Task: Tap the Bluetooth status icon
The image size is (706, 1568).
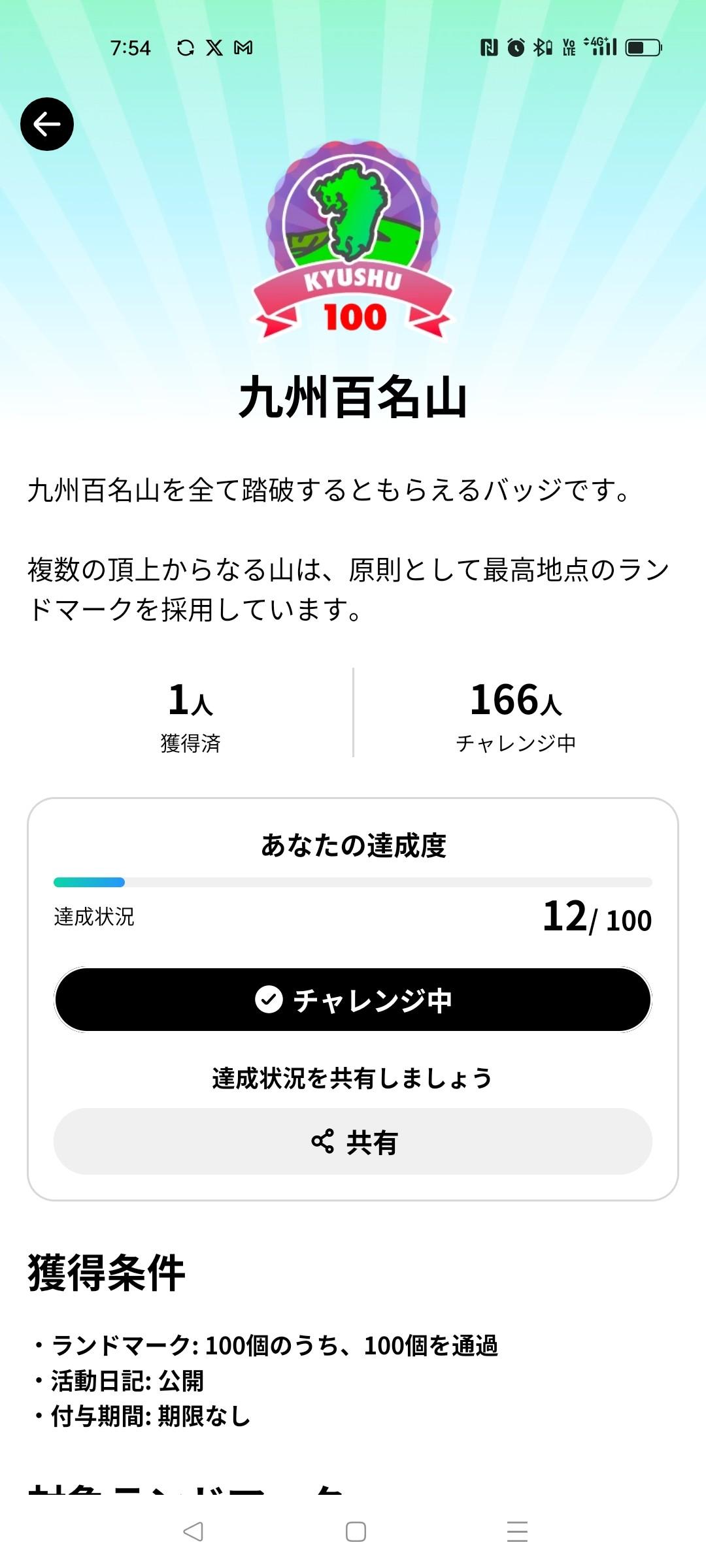Action: tap(541, 48)
